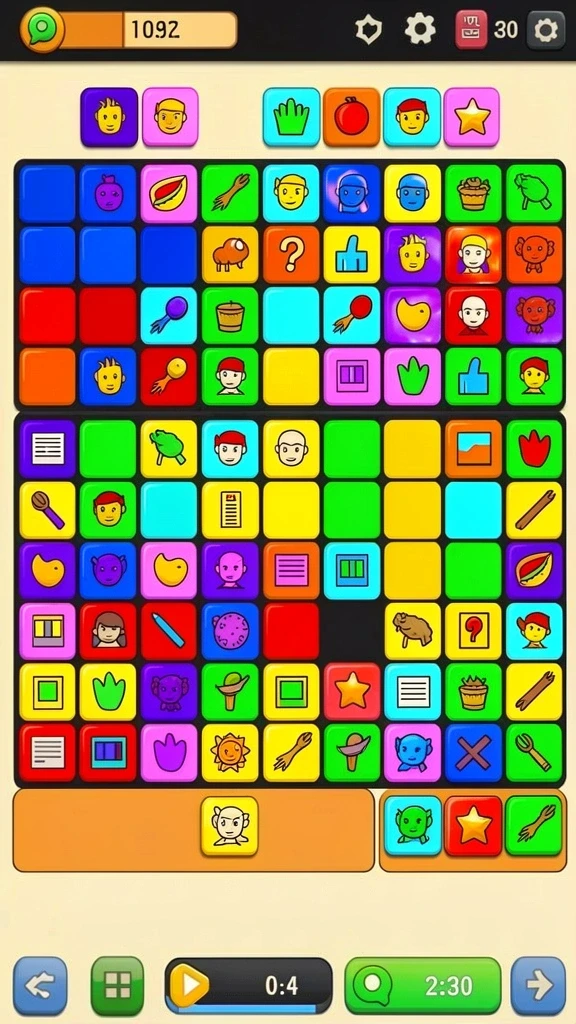This screenshot has width=576, height=1024.
Task: Open the green grid menu button
Action: click(x=118, y=985)
